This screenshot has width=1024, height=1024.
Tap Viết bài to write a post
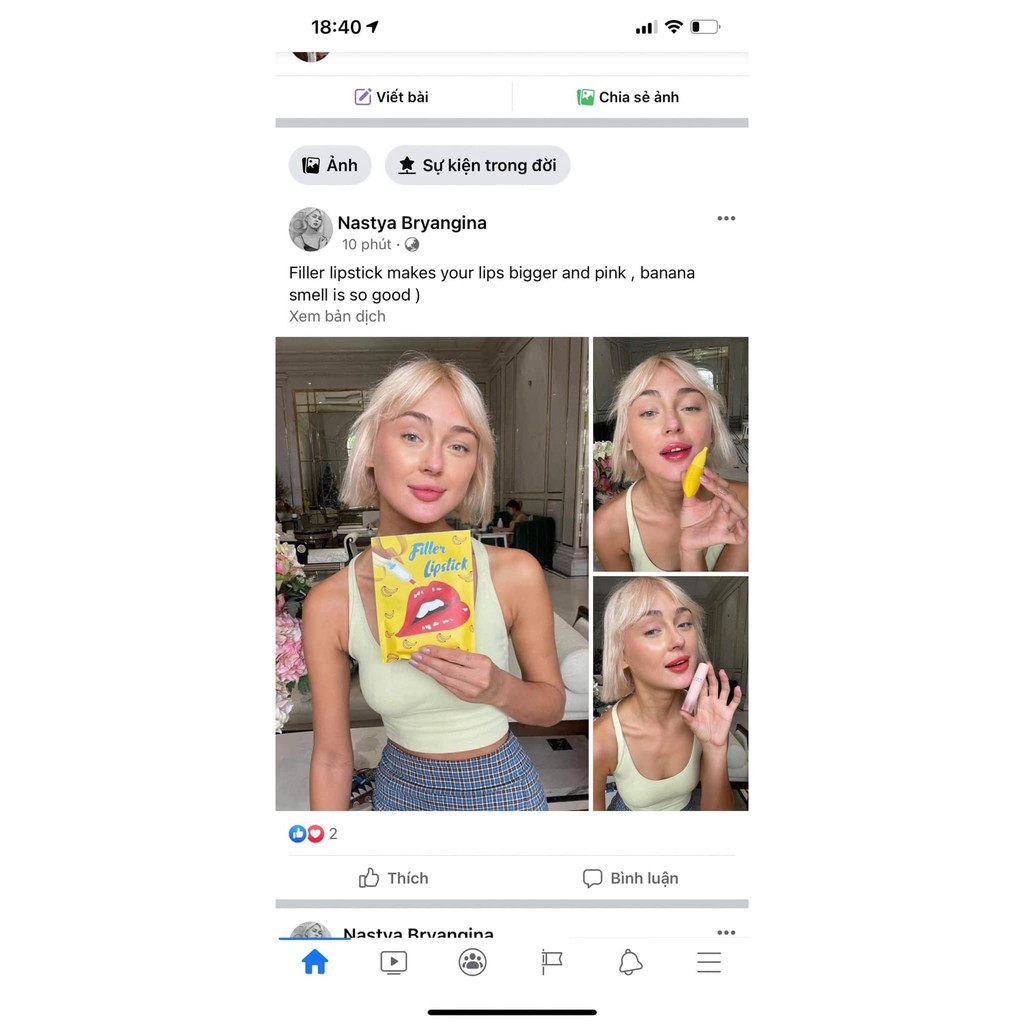point(392,97)
